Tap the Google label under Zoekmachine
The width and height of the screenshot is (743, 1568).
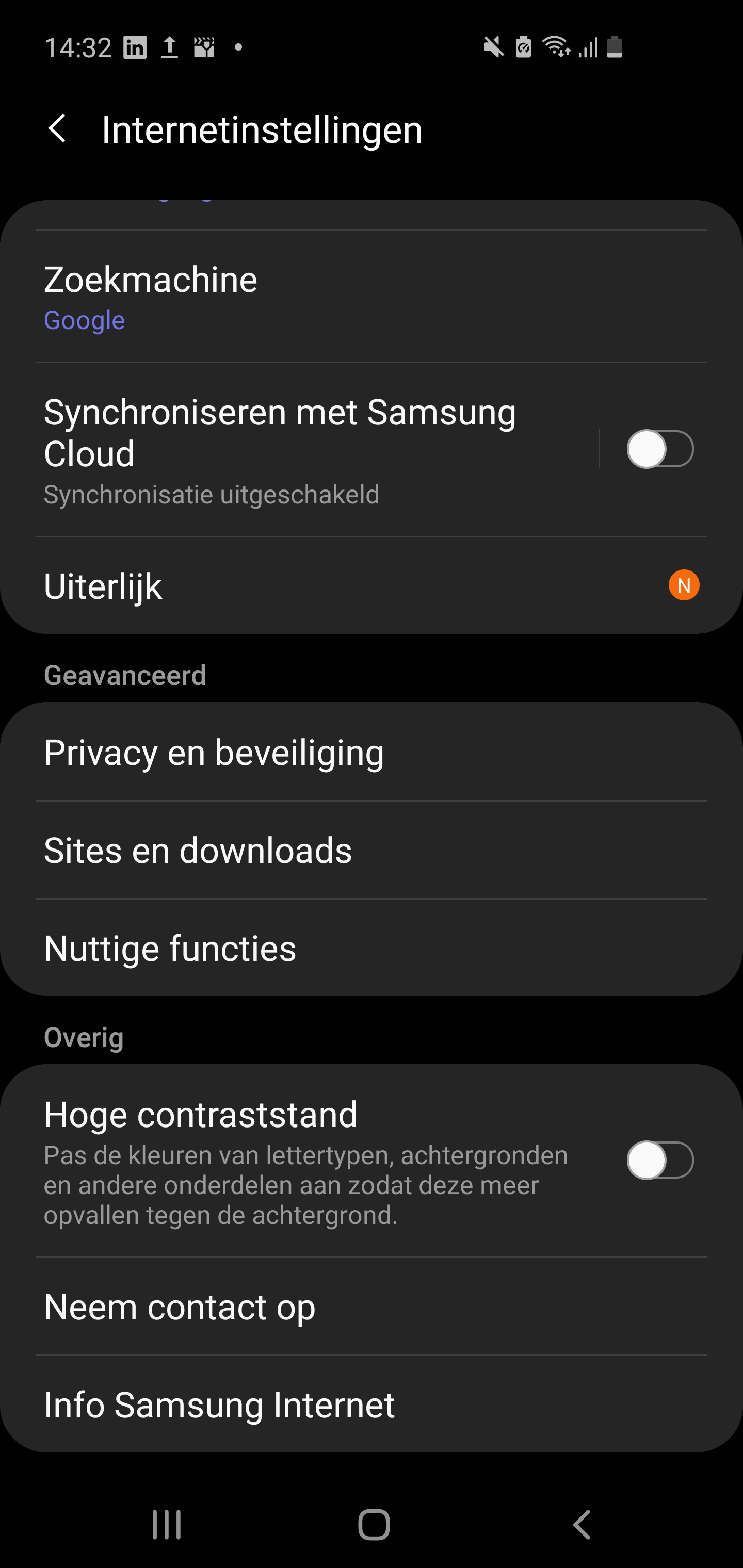[x=84, y=320]
